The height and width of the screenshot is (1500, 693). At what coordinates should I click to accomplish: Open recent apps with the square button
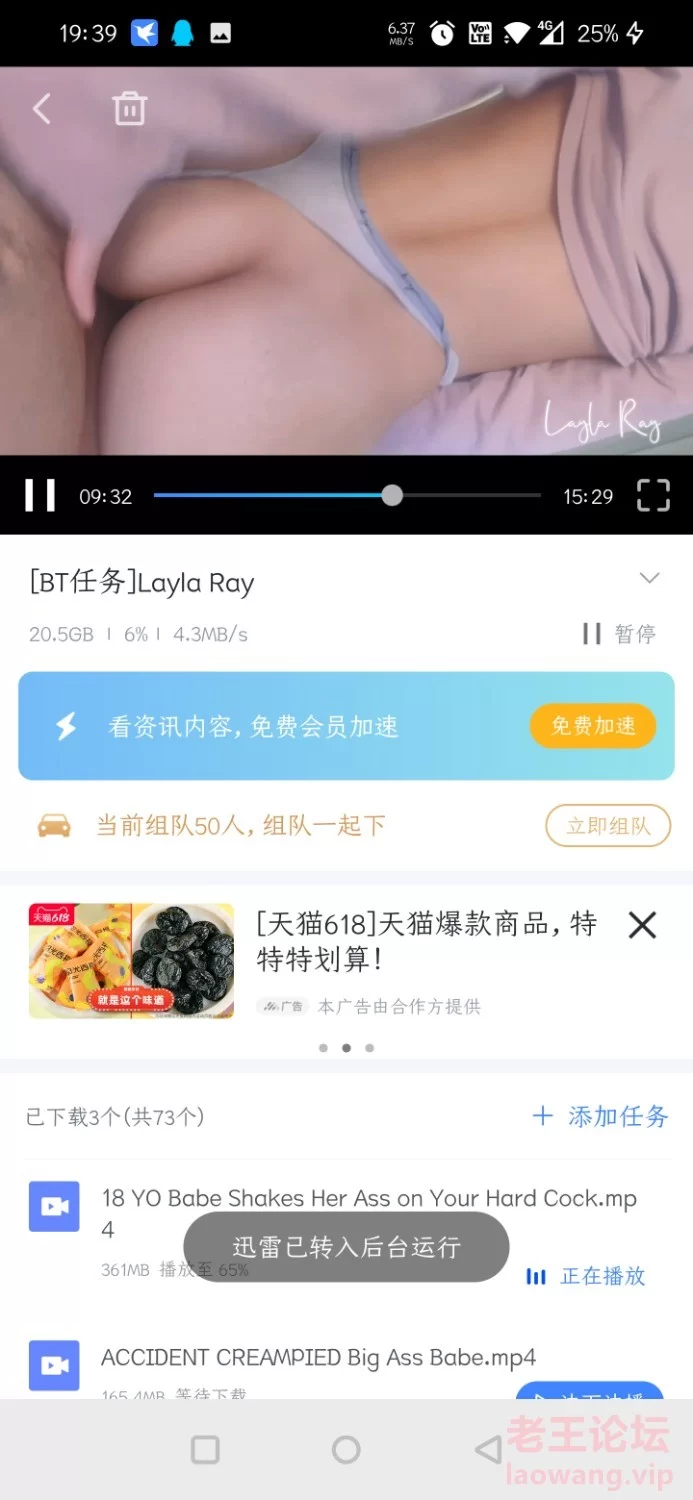pyautogui.click(x=205, y=1449)
